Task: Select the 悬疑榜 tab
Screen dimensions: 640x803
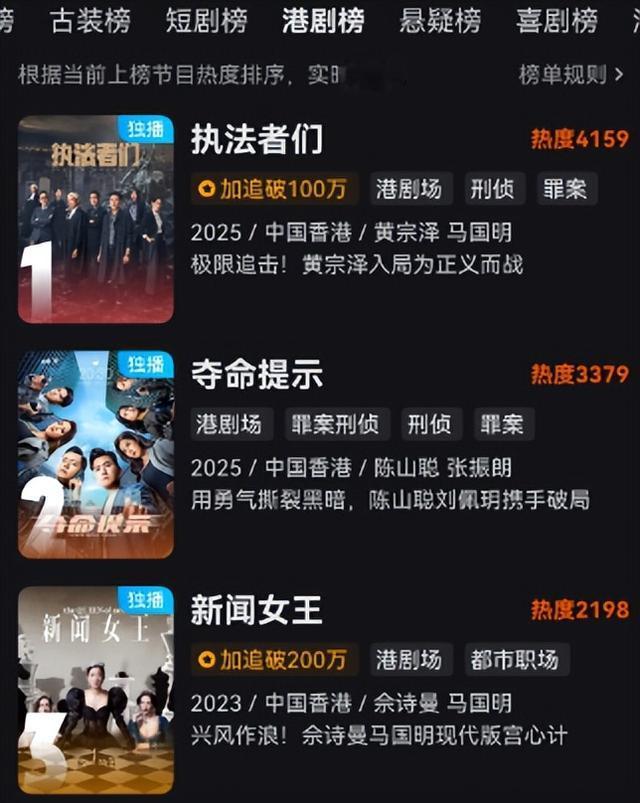Action: click(440, 21)
